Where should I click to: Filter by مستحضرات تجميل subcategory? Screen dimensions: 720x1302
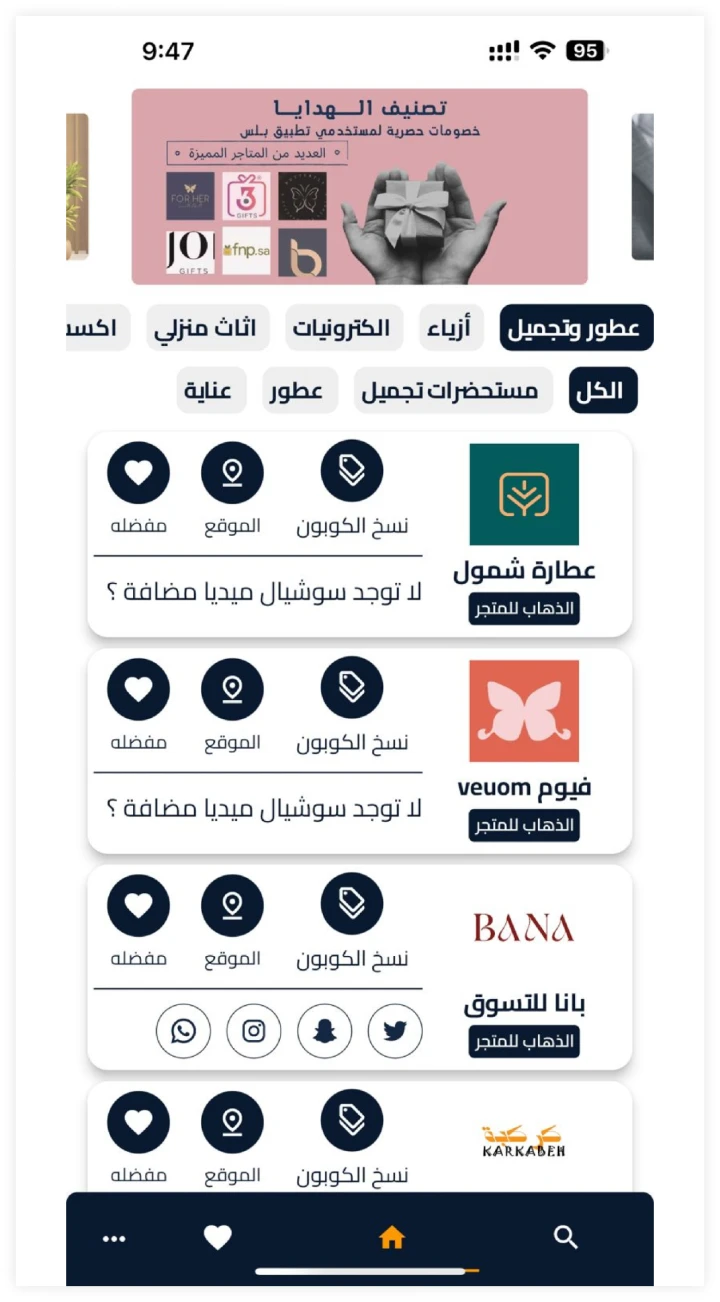453,390
